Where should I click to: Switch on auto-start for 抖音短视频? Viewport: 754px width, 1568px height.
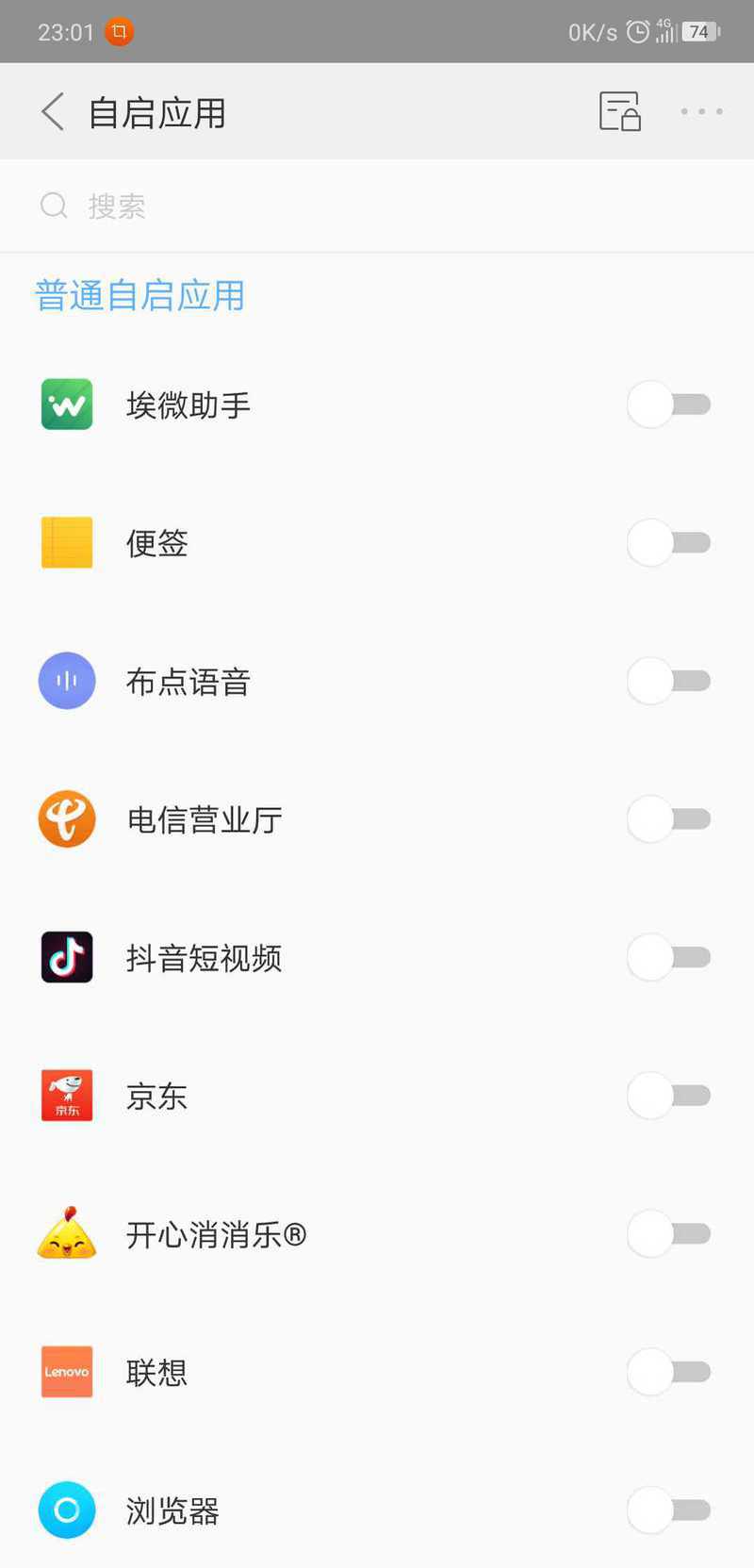(669, 958)
